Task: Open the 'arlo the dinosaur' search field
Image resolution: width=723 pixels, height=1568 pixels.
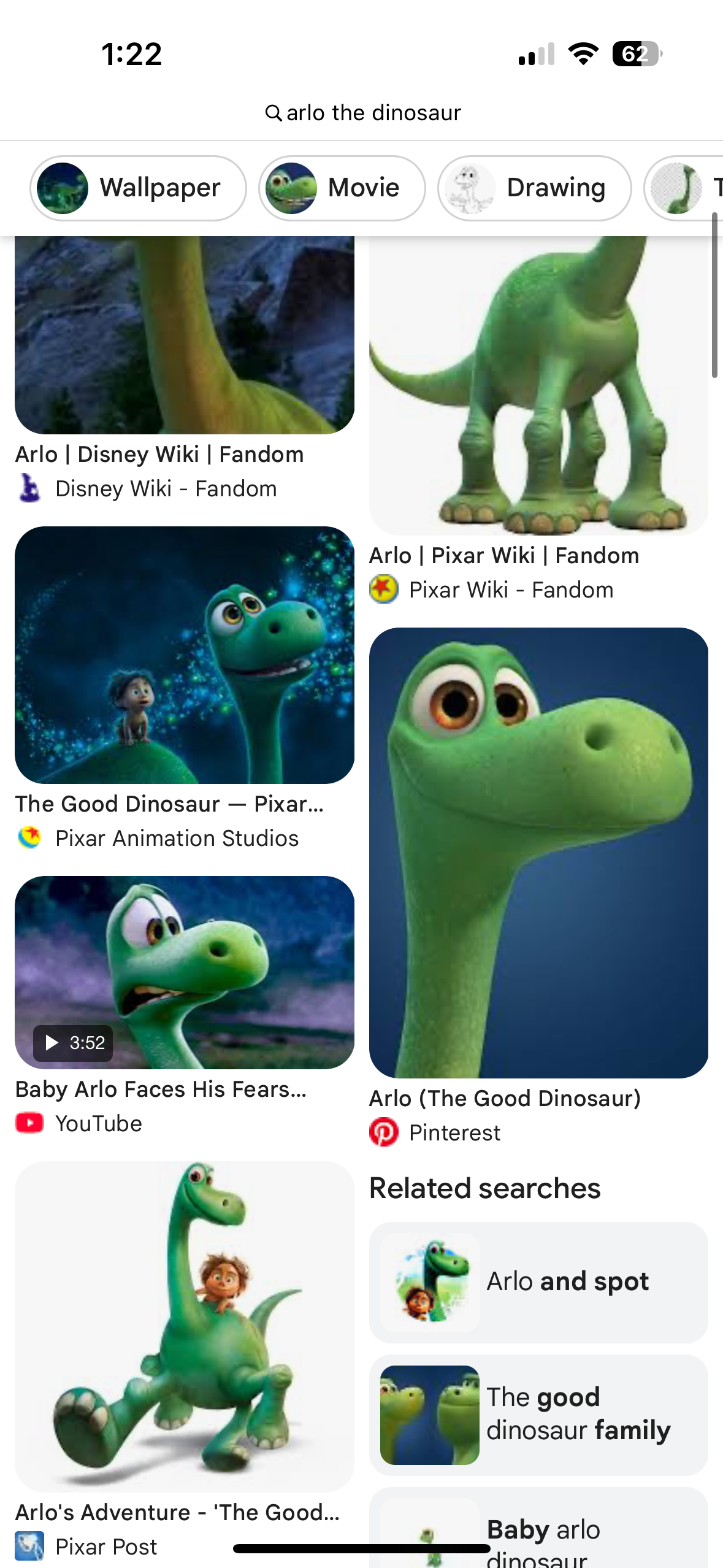Action: coord(362,113)
